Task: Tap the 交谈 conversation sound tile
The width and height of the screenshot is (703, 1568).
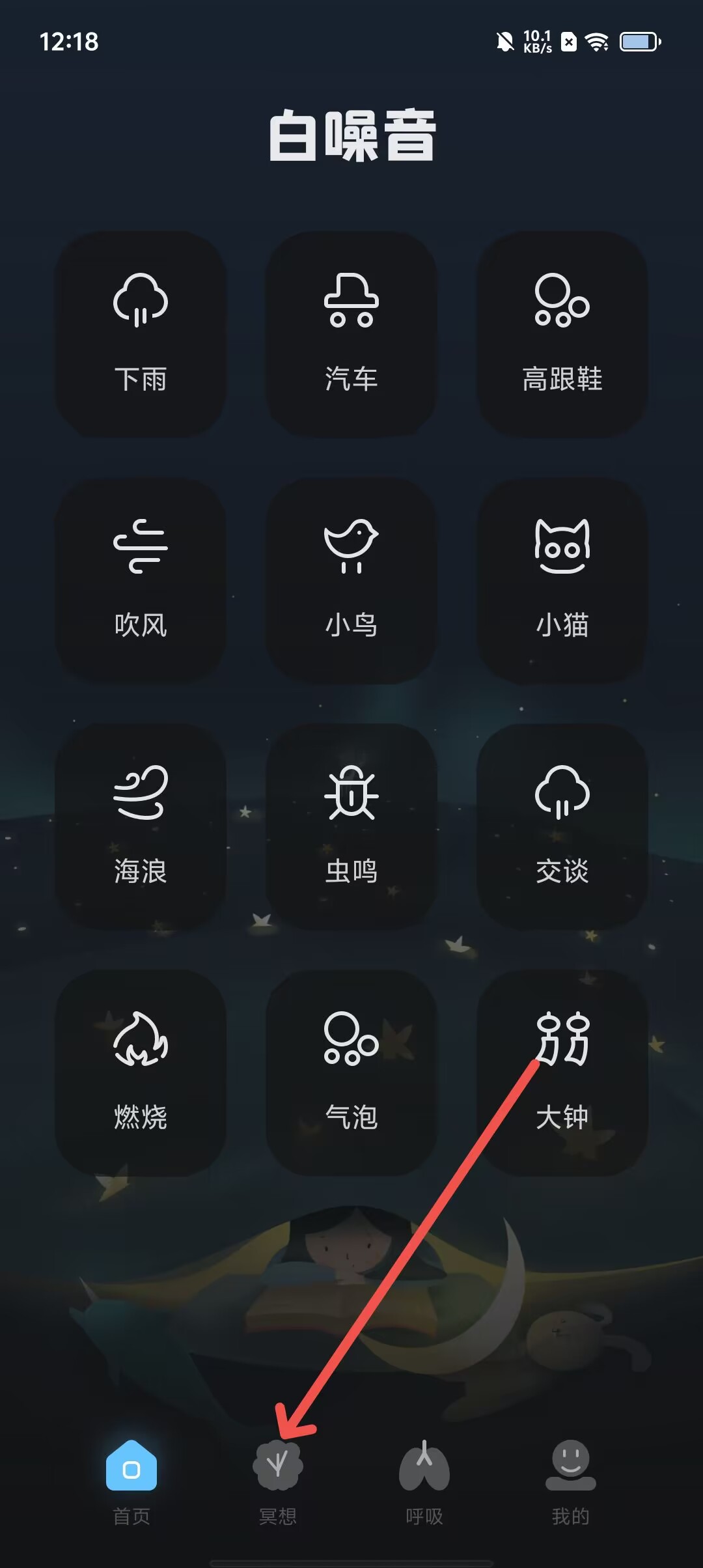Action: (x=562, y=826)
